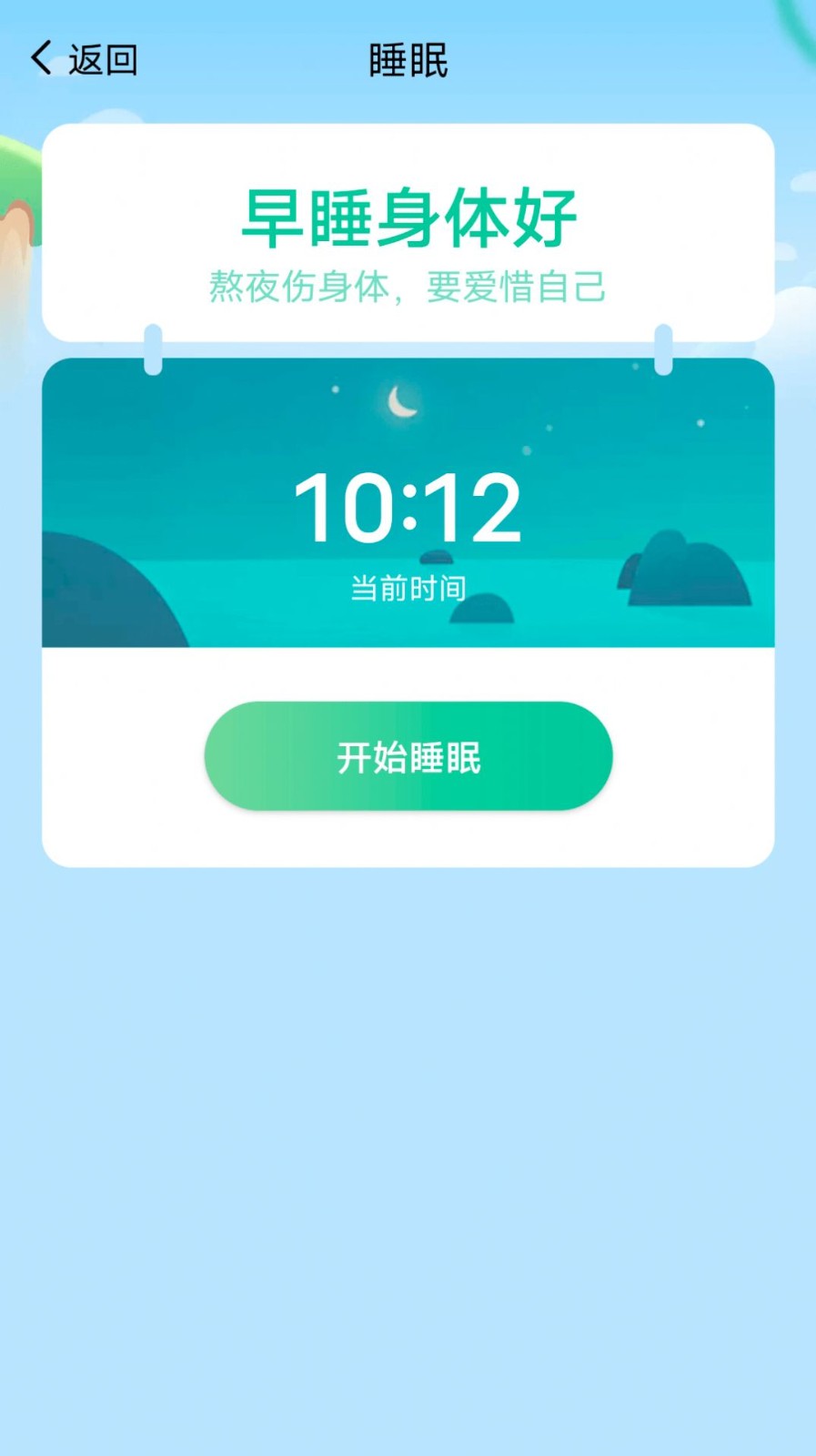Click the subtitle 熬夜伤身体，要爱惜自己
Screen dimensions: 816x1456
407,287
